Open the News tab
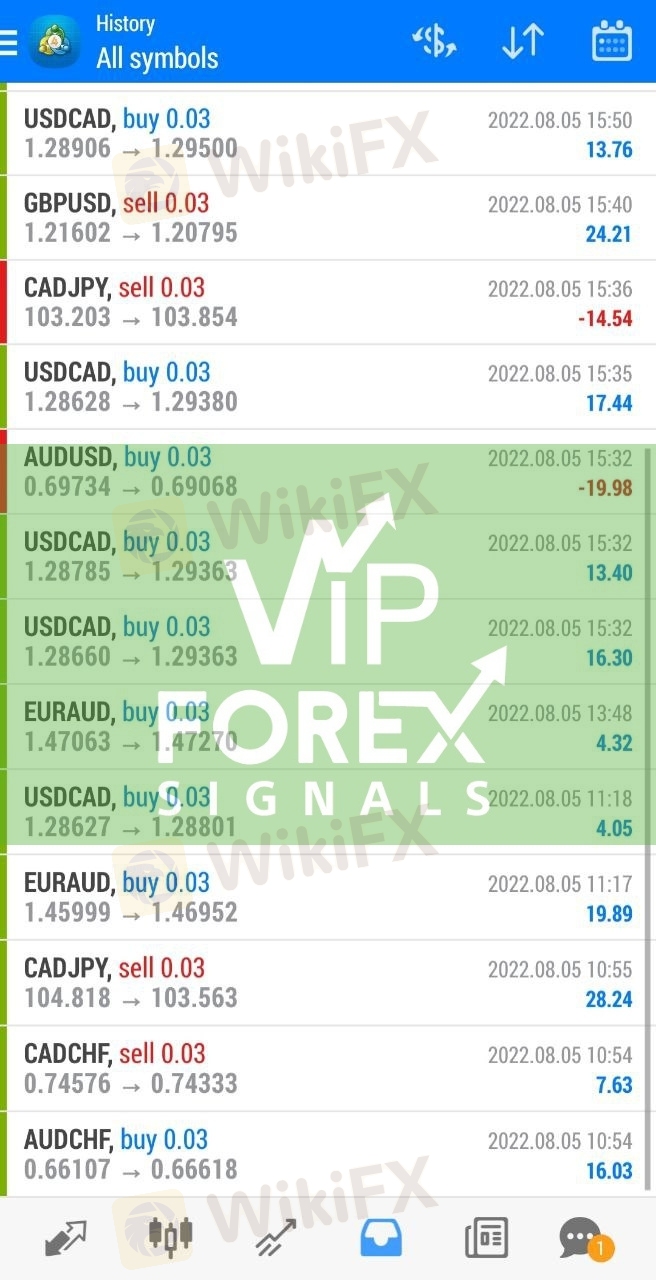Image resolution: width=656 pixels, height=1280 pixels. tap(486, 1238)
